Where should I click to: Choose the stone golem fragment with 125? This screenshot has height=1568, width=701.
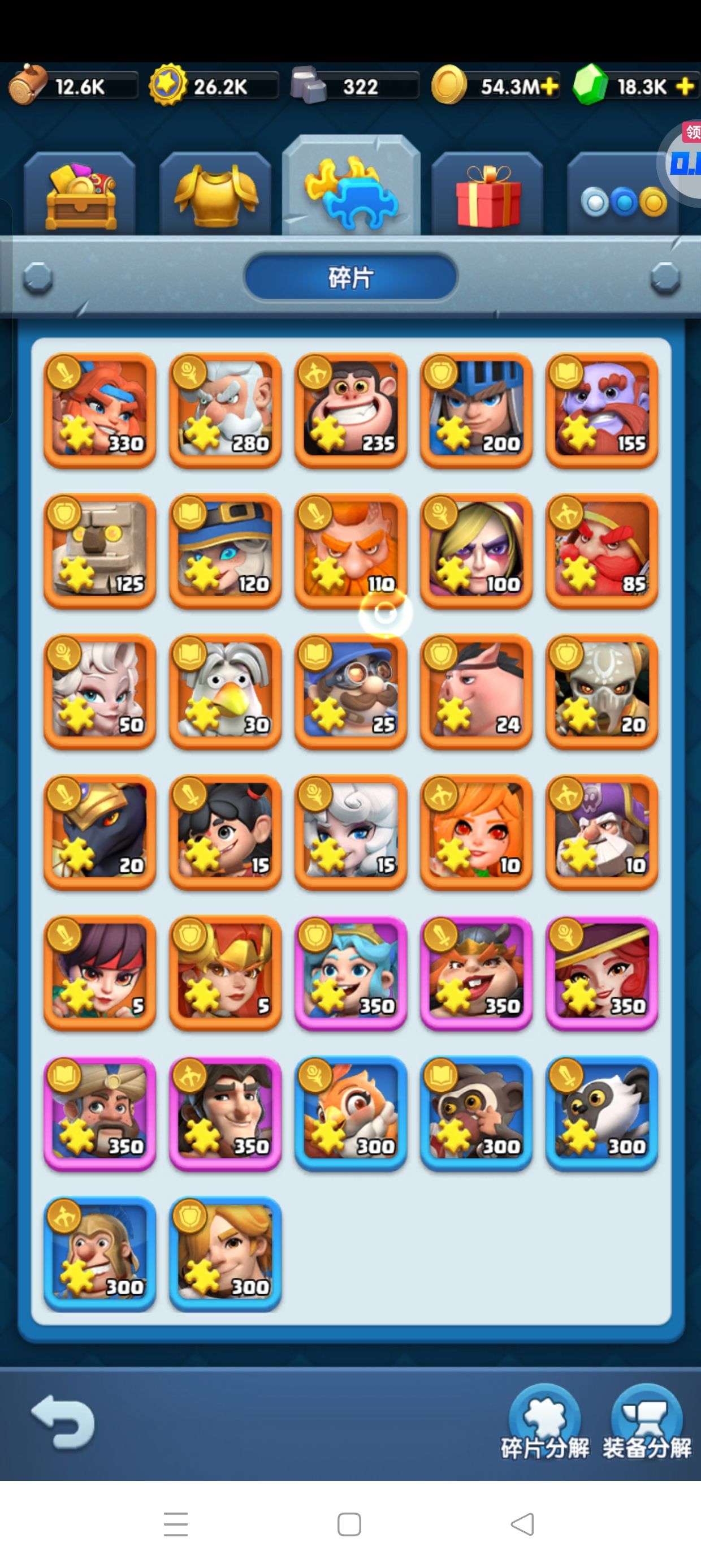(x=100, y=551)
